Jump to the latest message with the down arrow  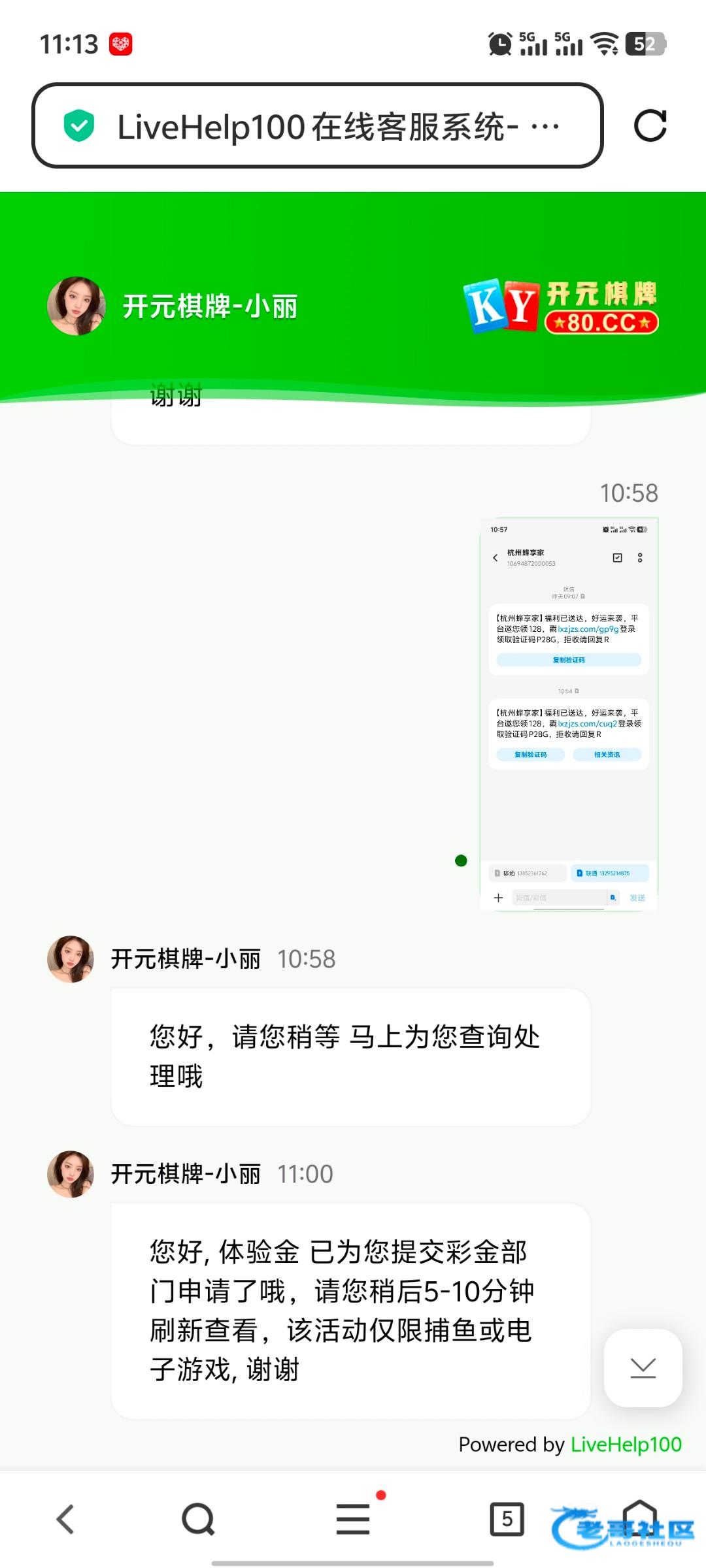tap(643, 1367)
